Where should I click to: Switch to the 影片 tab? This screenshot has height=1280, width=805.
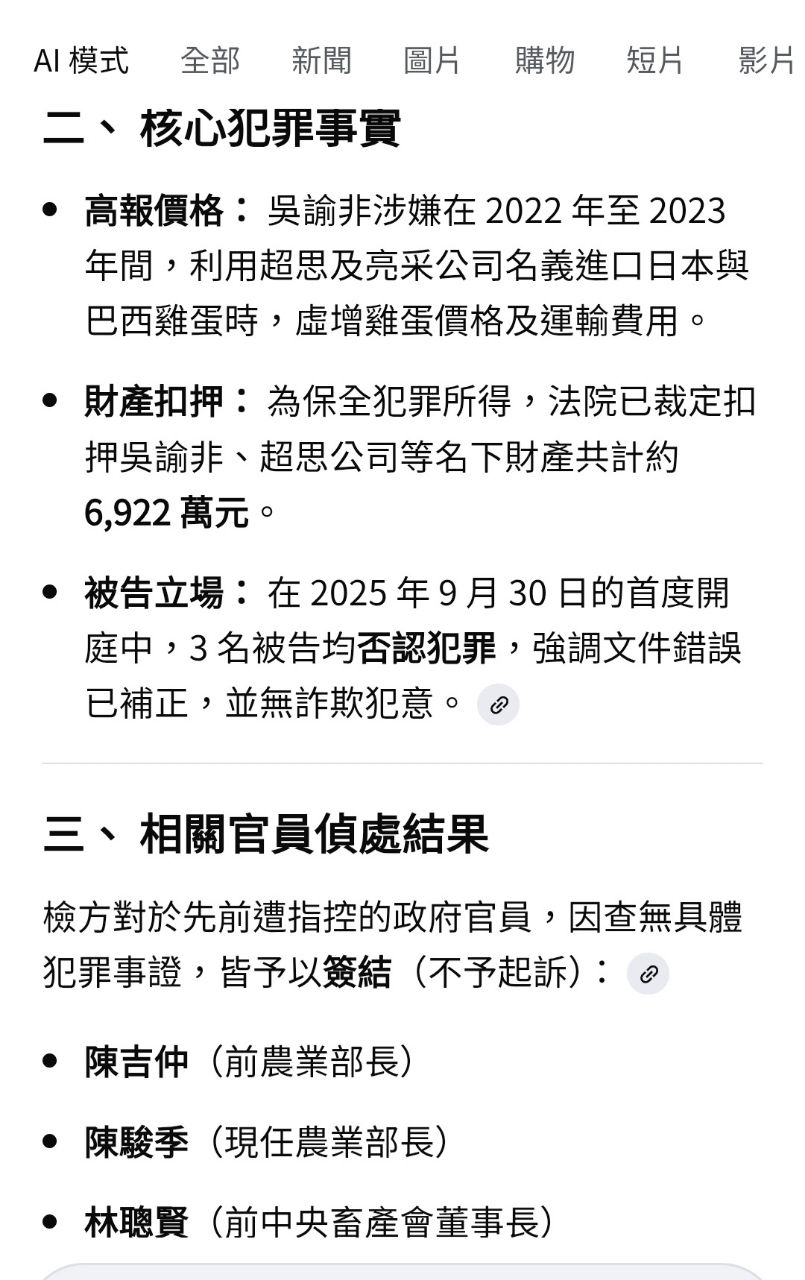pos(766,60)
